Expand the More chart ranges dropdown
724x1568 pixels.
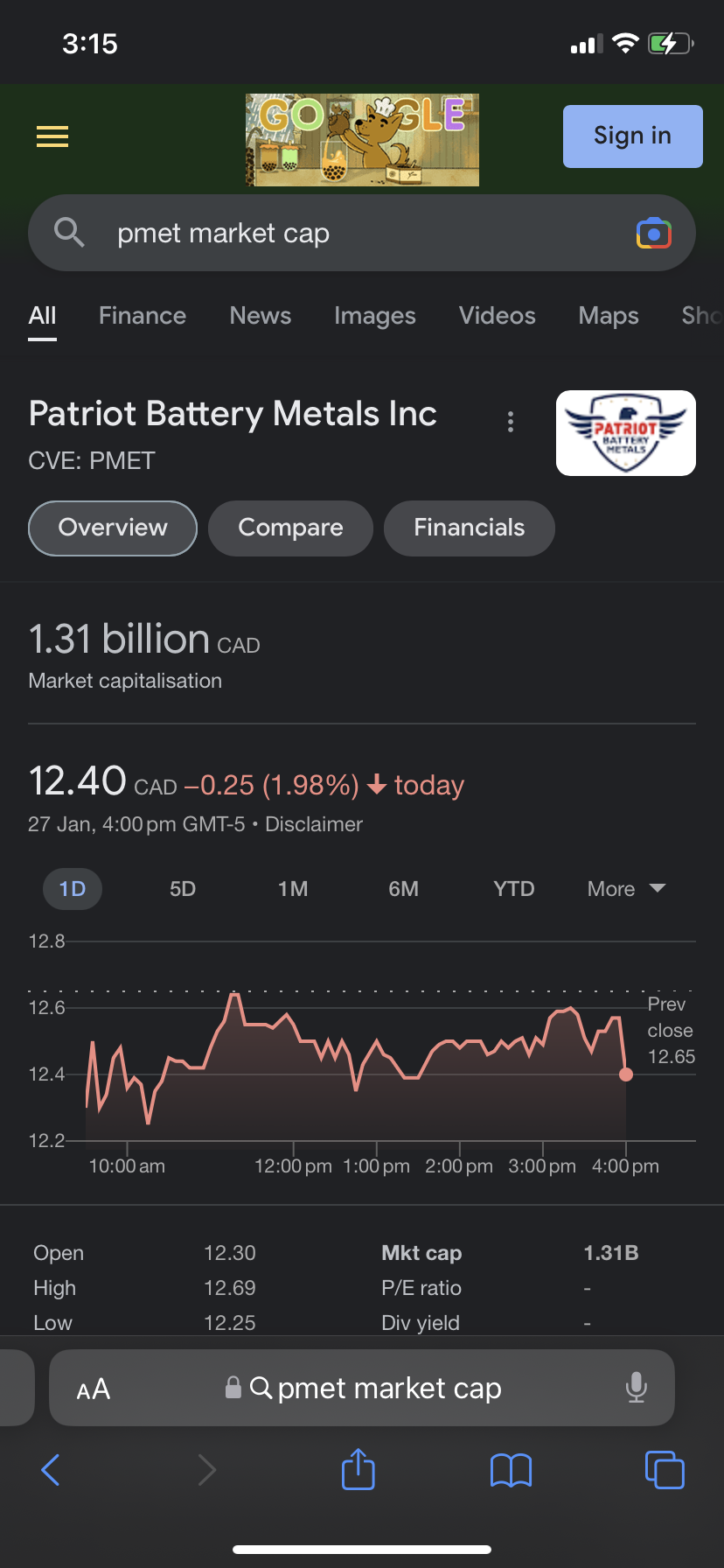tap(626, 889)
